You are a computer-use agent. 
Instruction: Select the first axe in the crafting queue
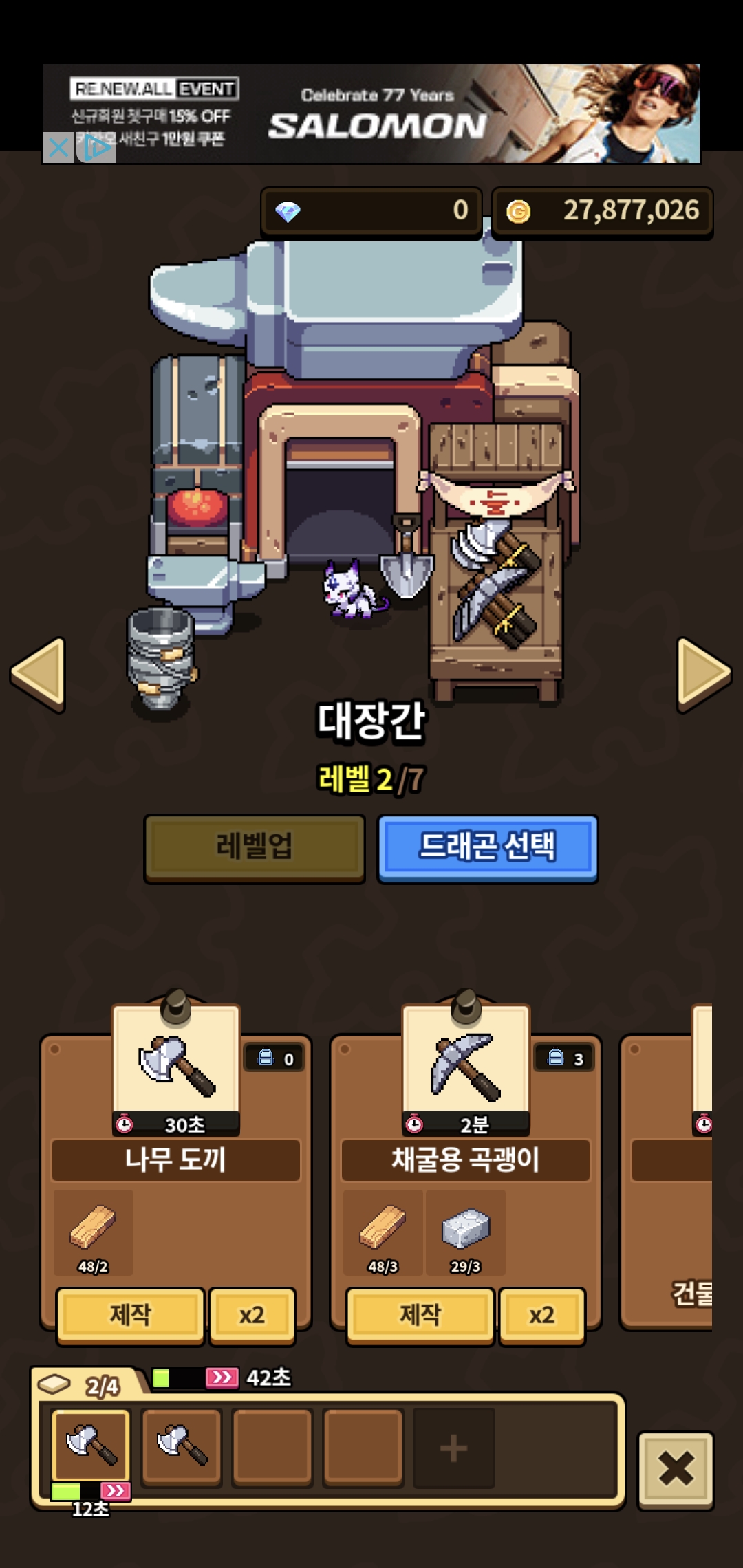91,1444
